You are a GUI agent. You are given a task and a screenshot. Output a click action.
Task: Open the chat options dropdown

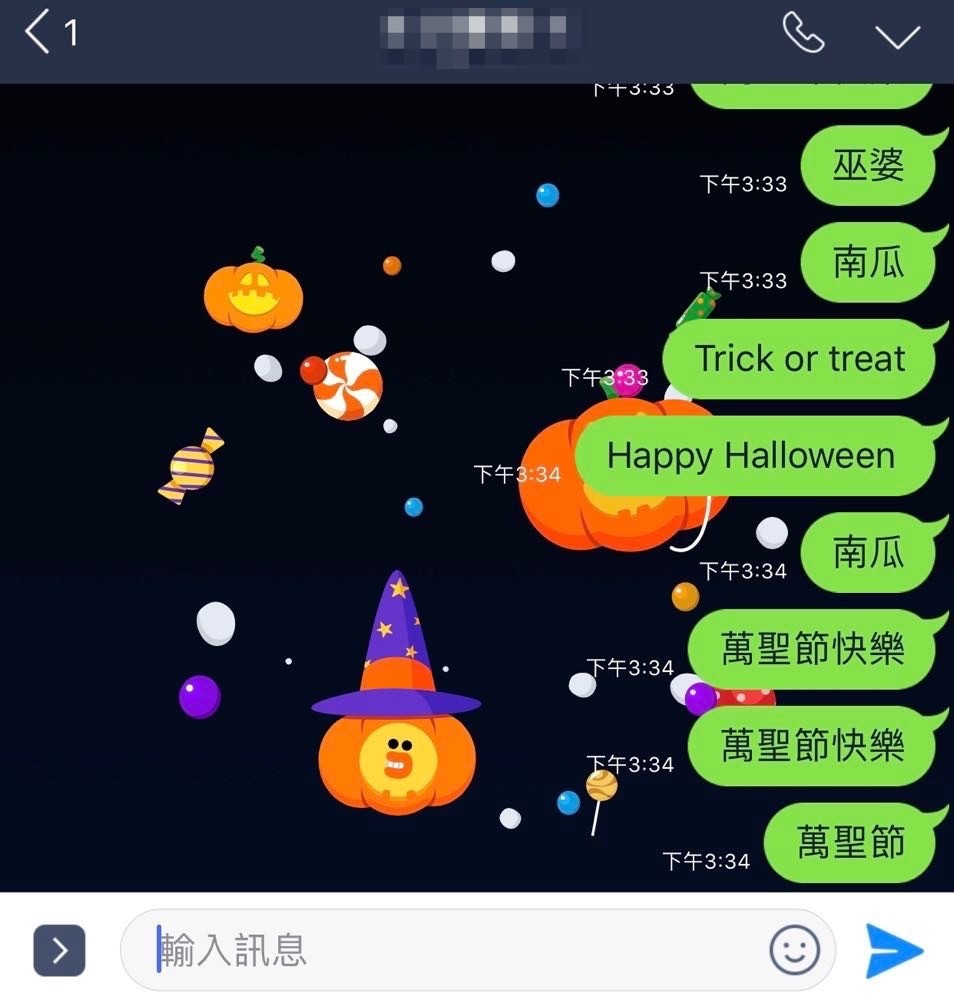(x=897, y=36)
